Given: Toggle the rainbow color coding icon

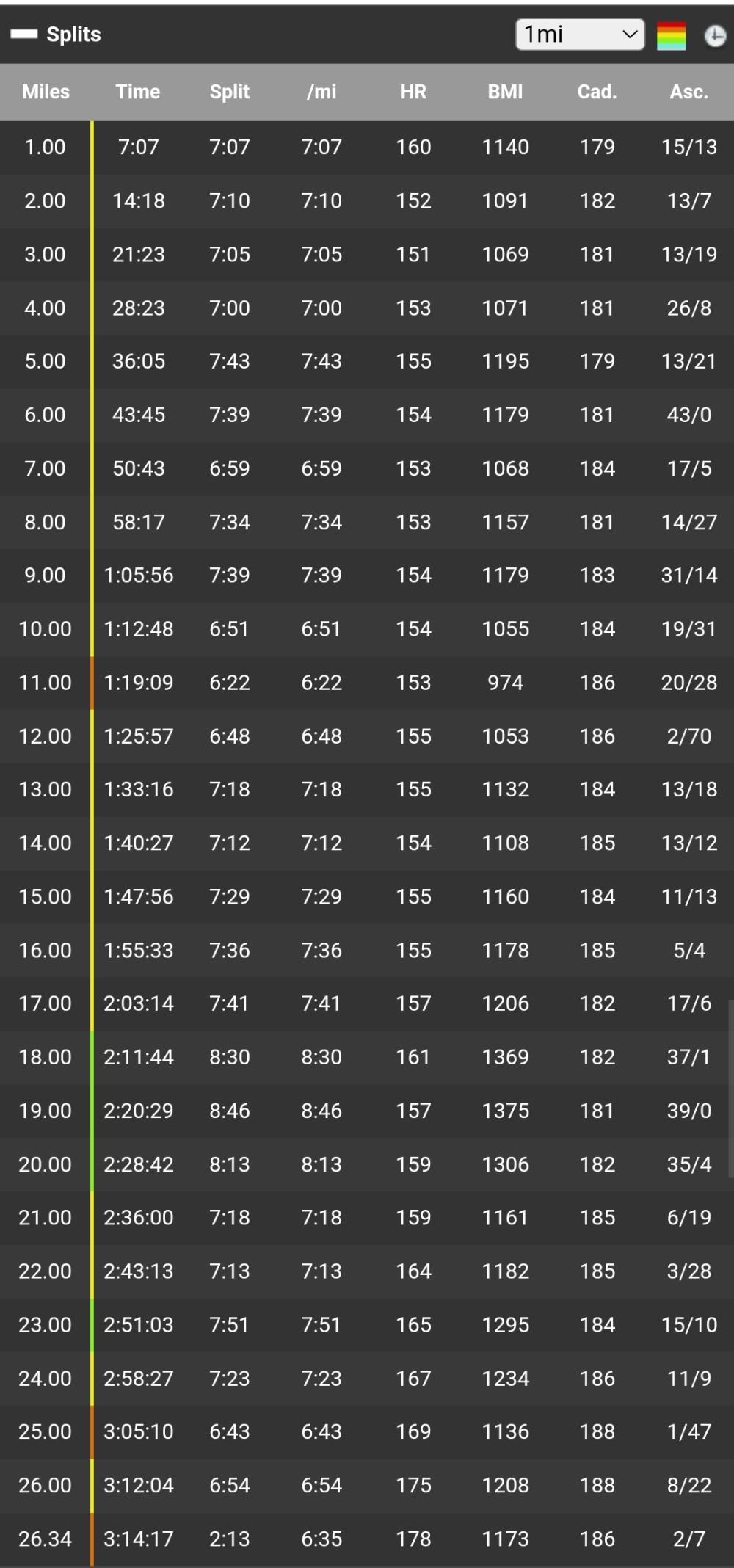Looking at the screenshot, I should tap(671, 35).
